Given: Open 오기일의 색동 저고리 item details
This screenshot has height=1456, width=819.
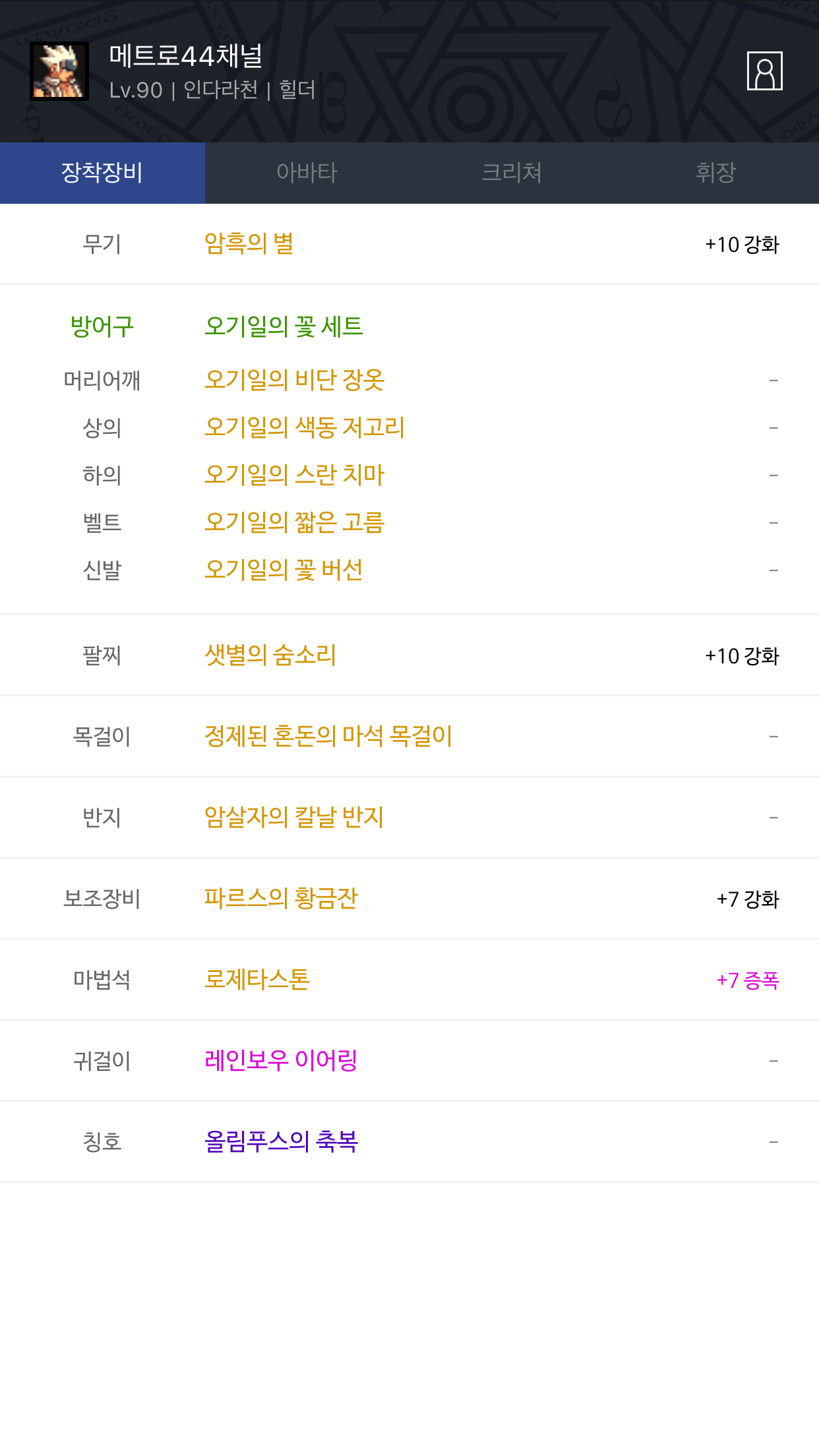Looking at the screenshot, I should [304, 427].
